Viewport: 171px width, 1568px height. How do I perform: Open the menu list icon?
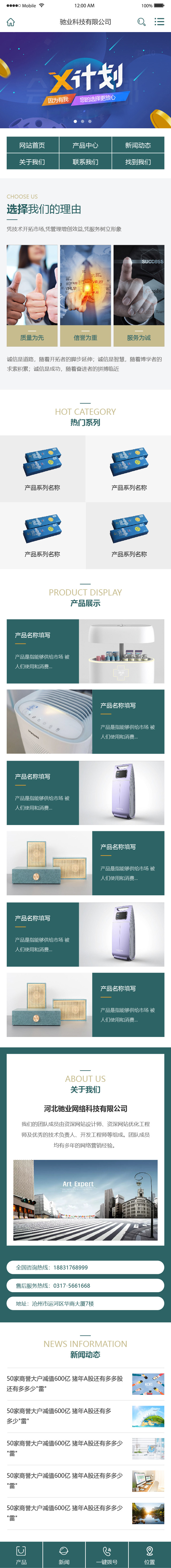click(x=160, y=22)
